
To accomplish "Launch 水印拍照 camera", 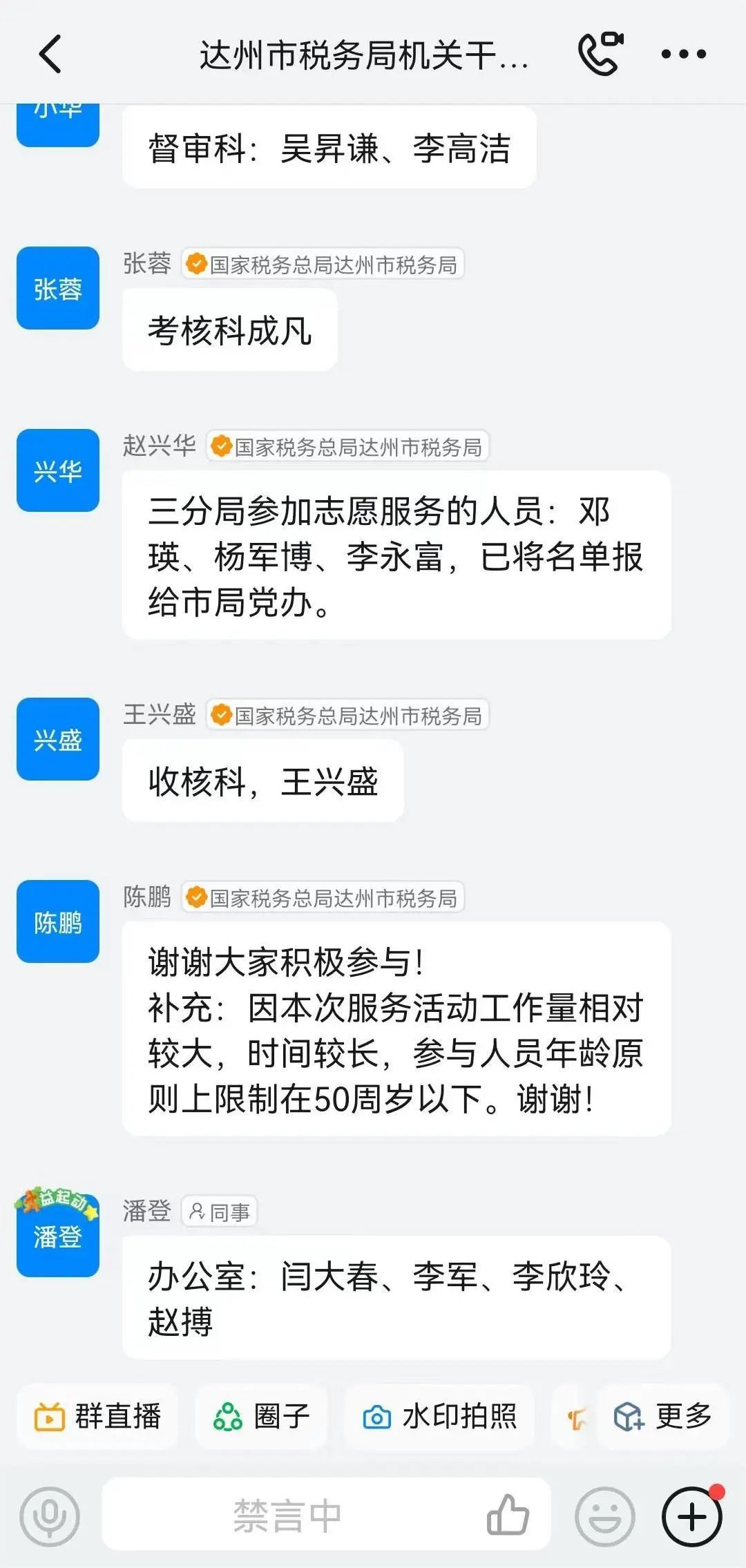I will pyautogui.click(x=439, y=1416).
